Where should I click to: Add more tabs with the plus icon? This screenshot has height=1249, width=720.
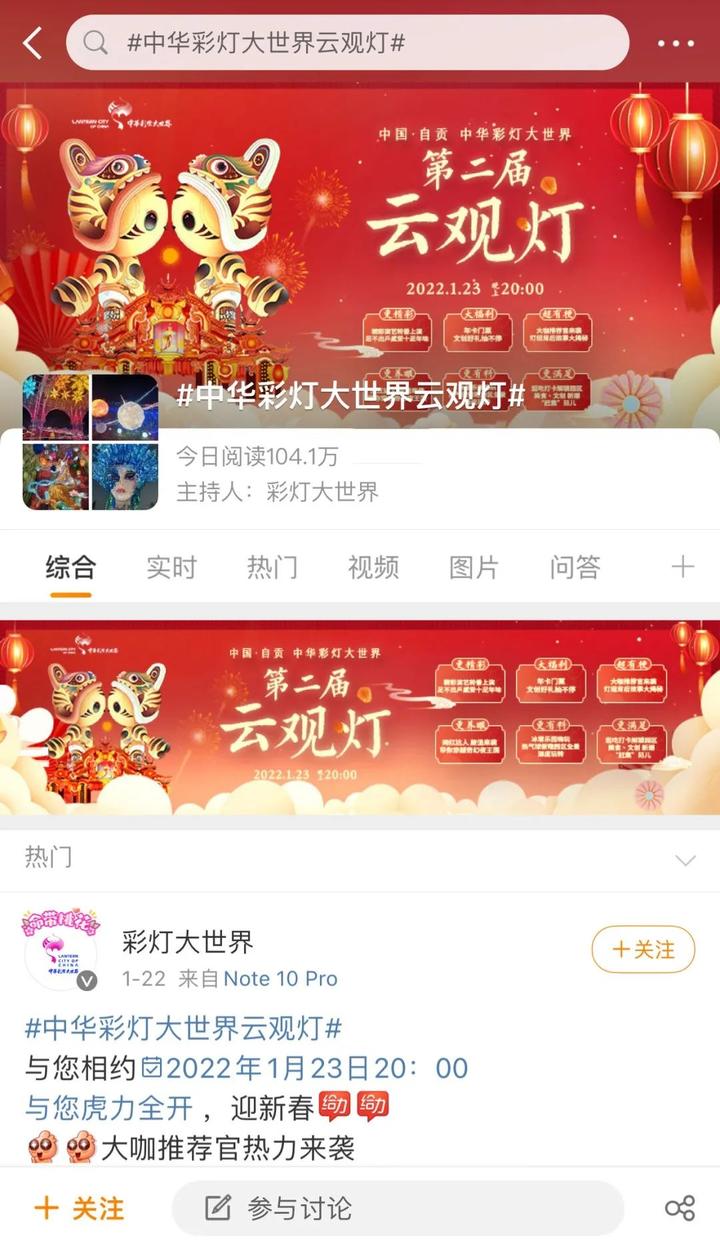pos(682,568)
